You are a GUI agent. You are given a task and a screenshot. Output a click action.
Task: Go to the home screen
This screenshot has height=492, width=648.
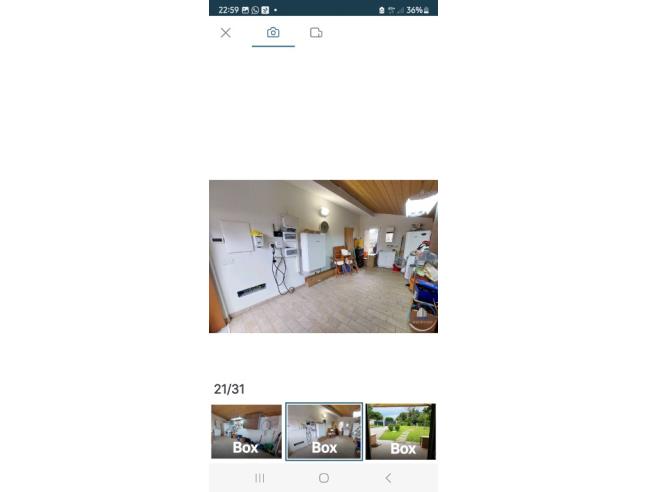pyautogui.click(x=323, y=478)
